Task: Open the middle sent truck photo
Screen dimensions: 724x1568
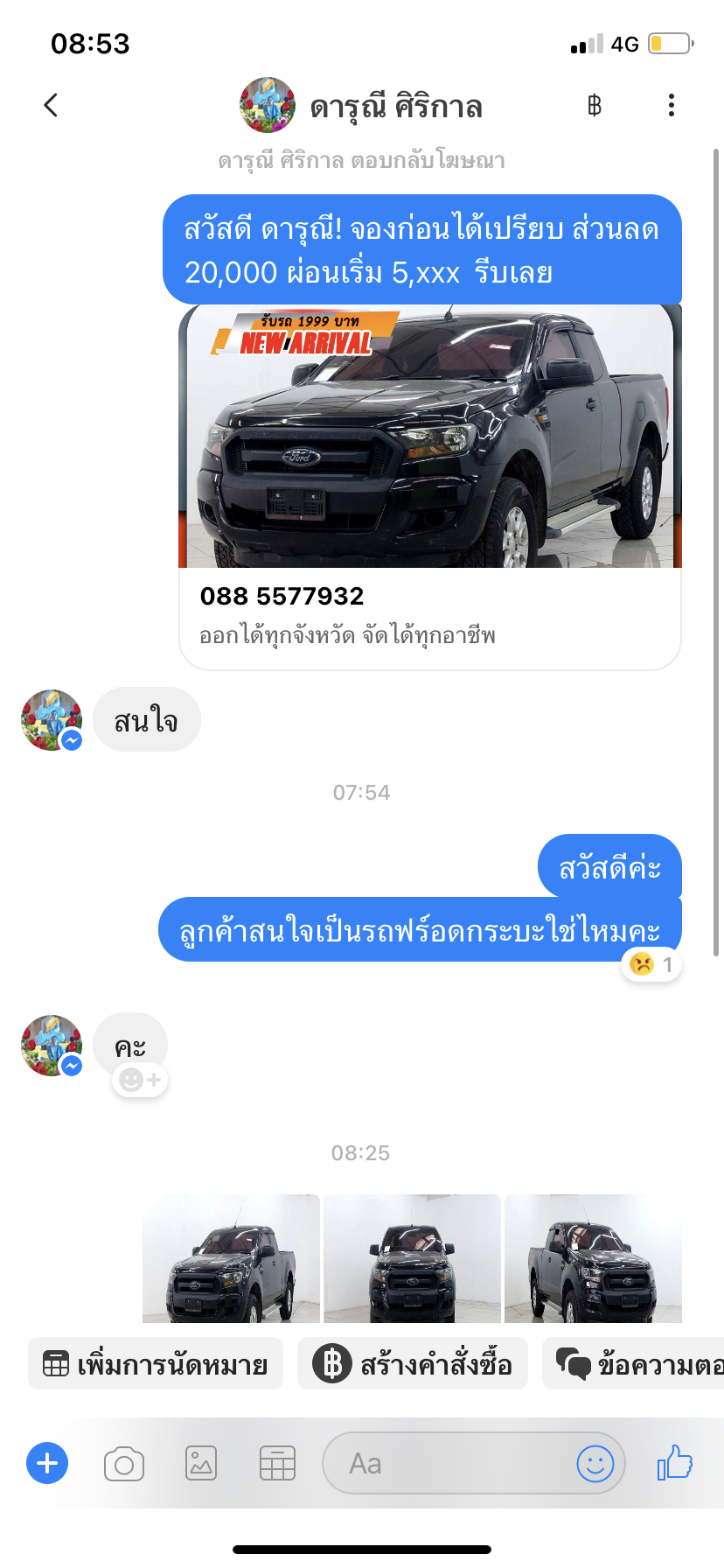Action: [412, 1258]
